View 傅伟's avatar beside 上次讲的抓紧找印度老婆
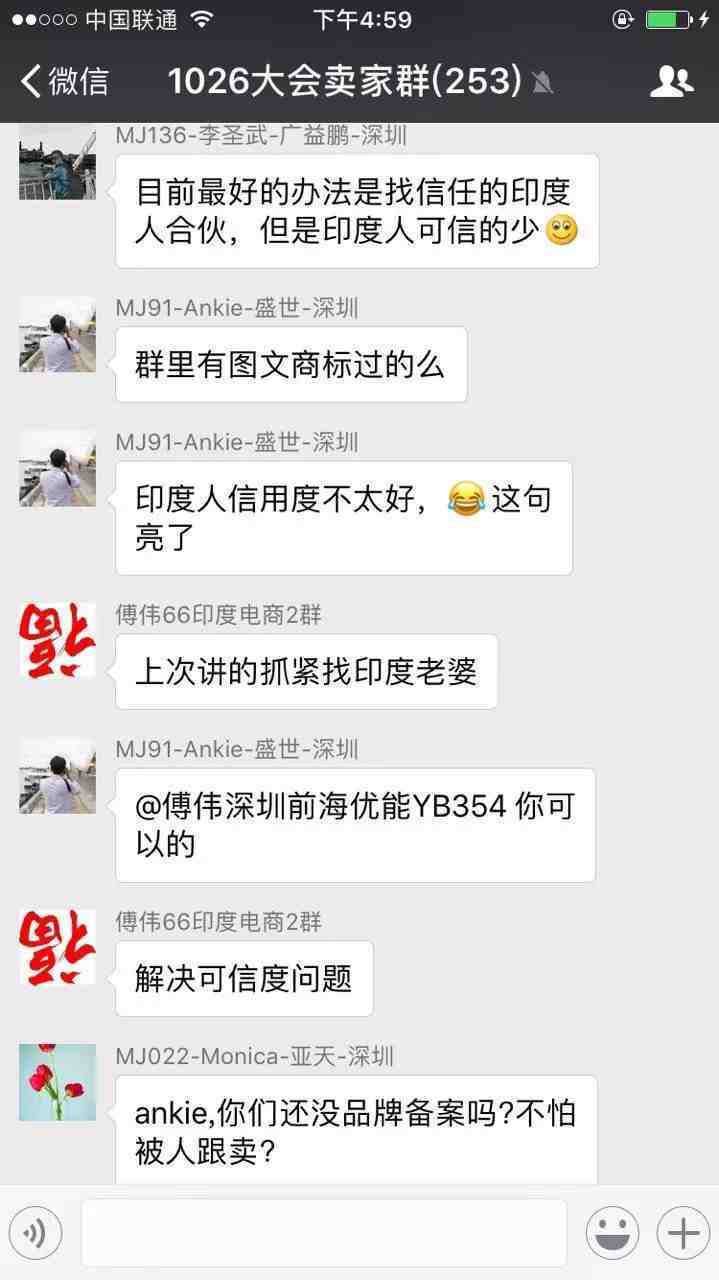 pos(57,641)
